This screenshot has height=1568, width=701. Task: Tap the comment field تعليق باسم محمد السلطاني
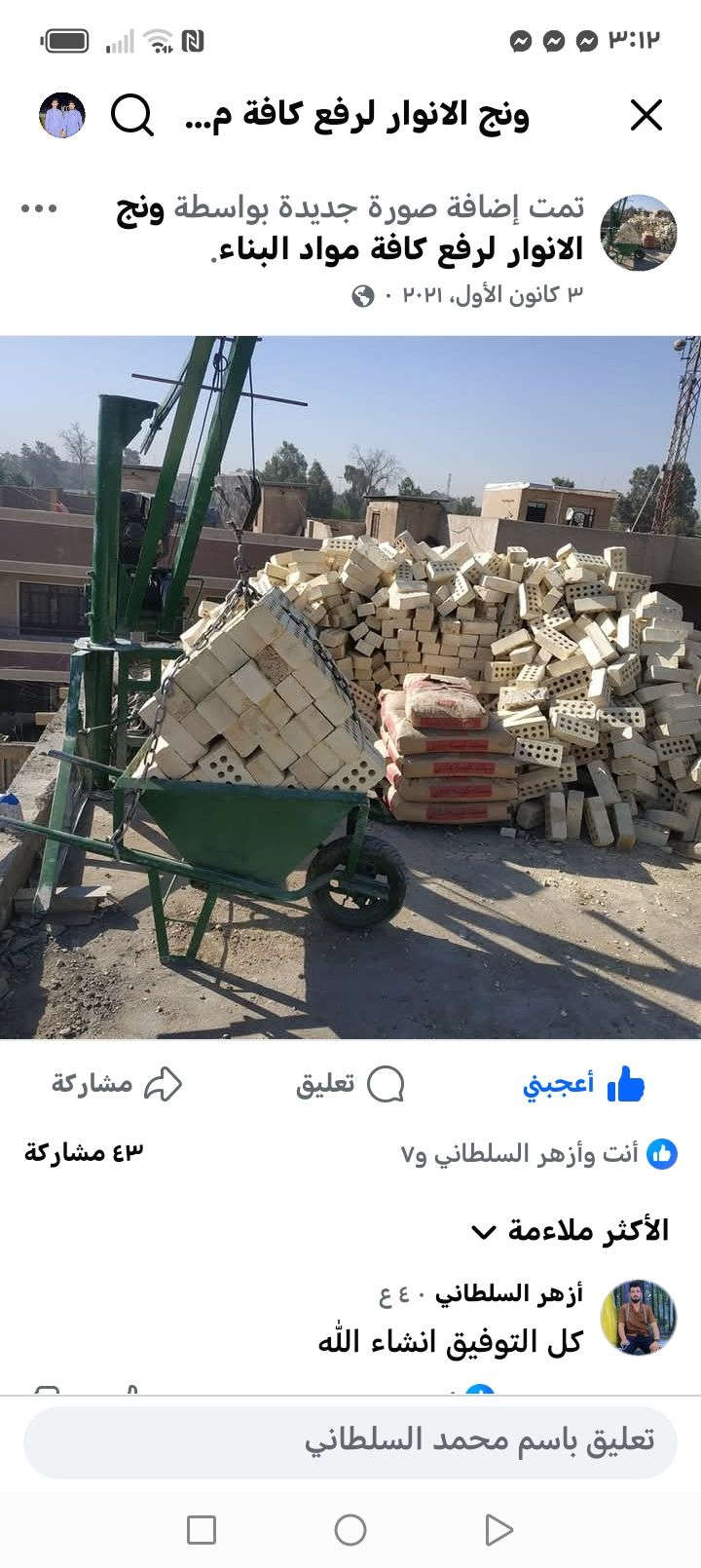(350, 1441)
